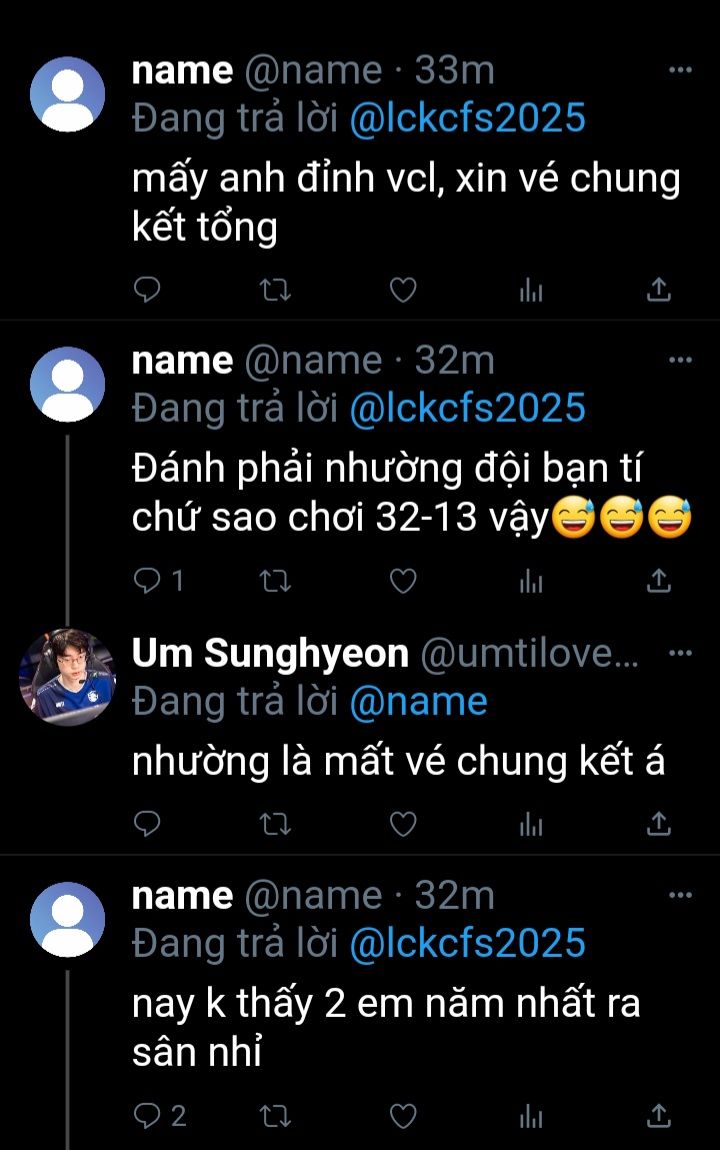
Task: Like the "mấy anh đỉnh vcl" tweet
Action: [x=402, y=290]
